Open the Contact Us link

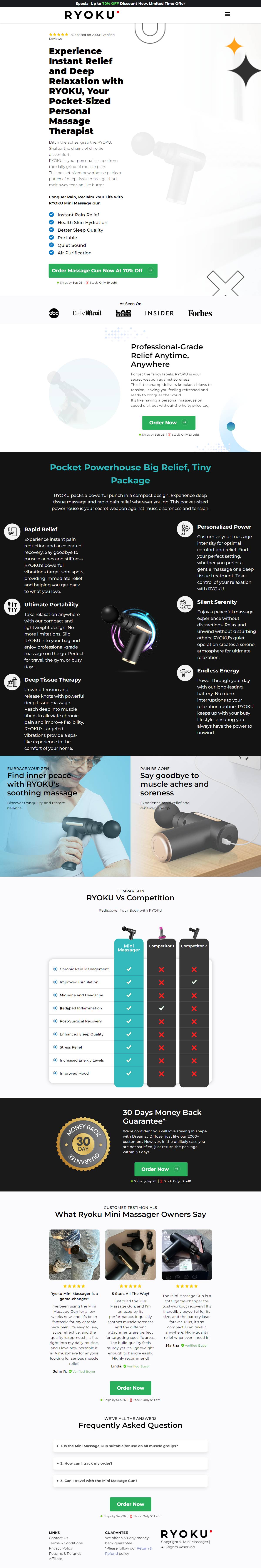59,1538
